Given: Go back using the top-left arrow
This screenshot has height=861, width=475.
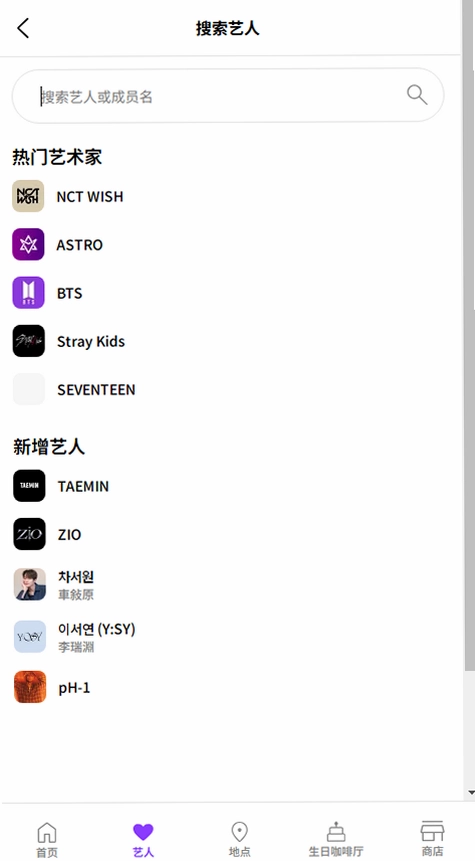Looking at the screenshot, I should coord(23,28).
